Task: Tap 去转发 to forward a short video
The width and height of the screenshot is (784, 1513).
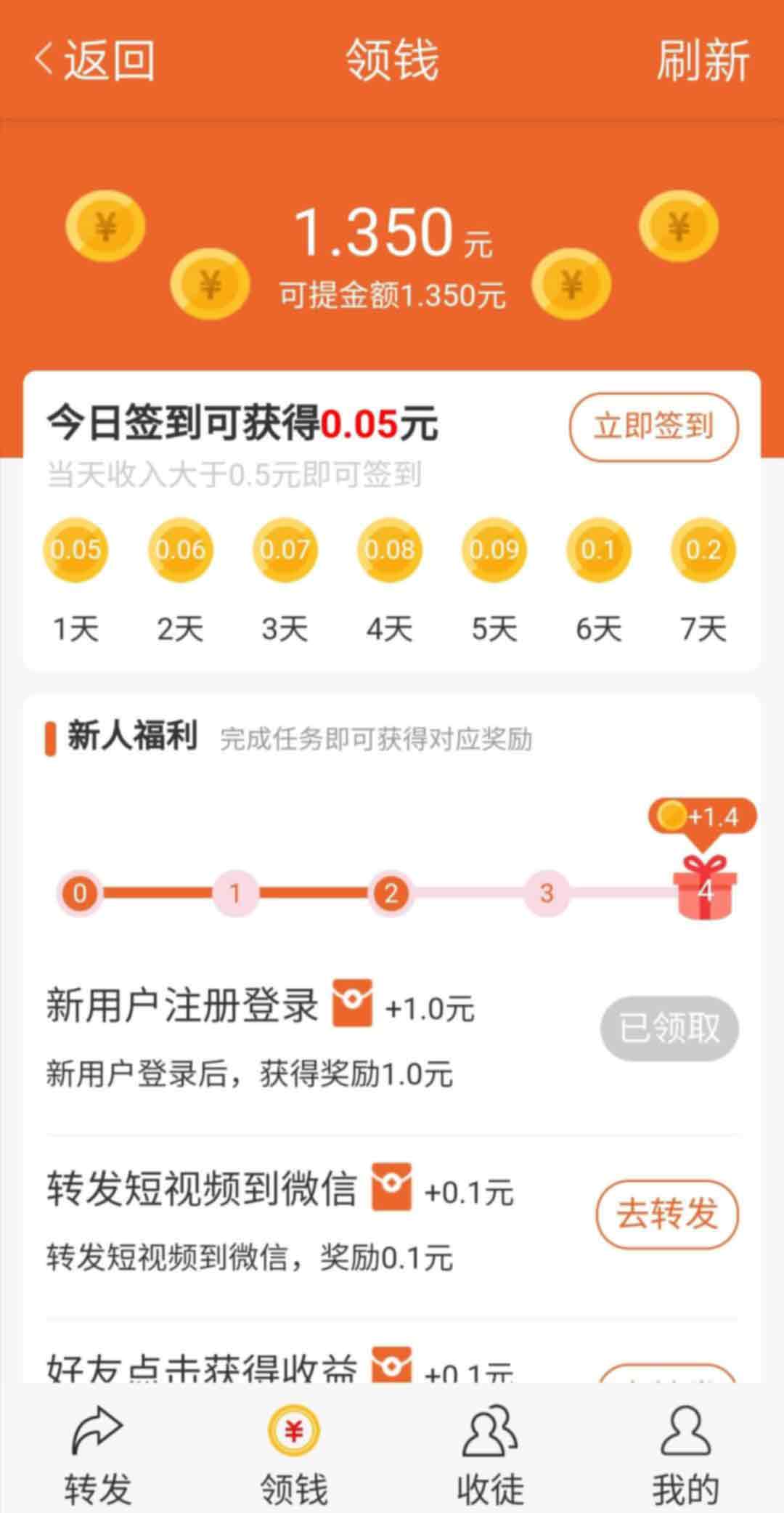Action: pyautogui.click(x=667, y=1214)
